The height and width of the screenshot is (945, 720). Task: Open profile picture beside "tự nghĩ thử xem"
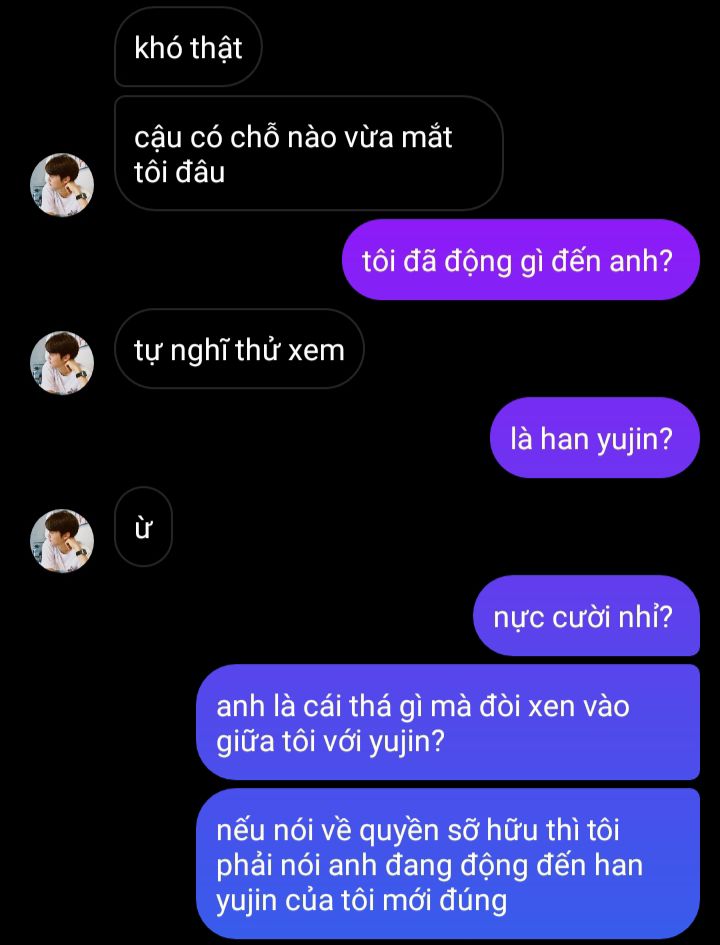[62, 362]
